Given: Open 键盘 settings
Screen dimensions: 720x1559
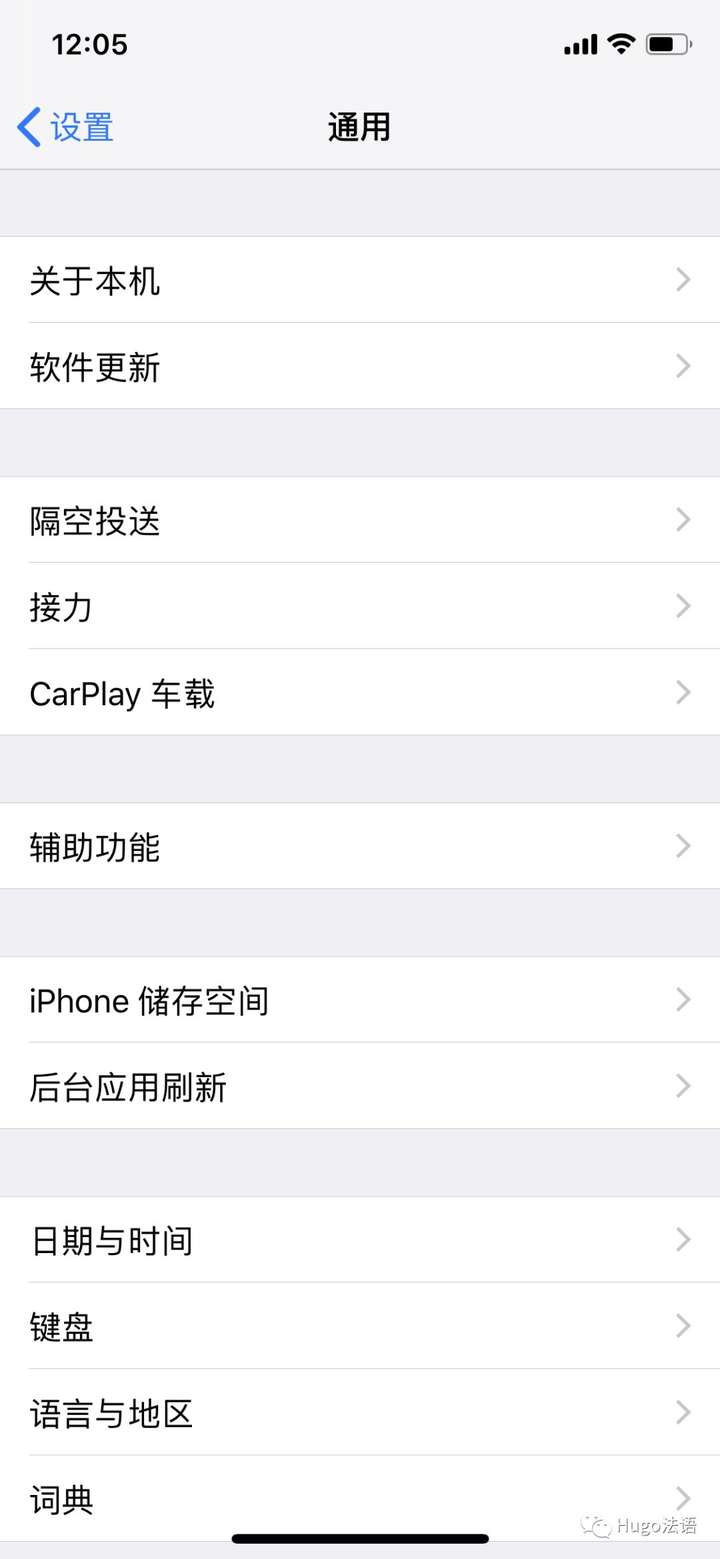Looking at the screenshot, I should click(x=360, y=1326).
